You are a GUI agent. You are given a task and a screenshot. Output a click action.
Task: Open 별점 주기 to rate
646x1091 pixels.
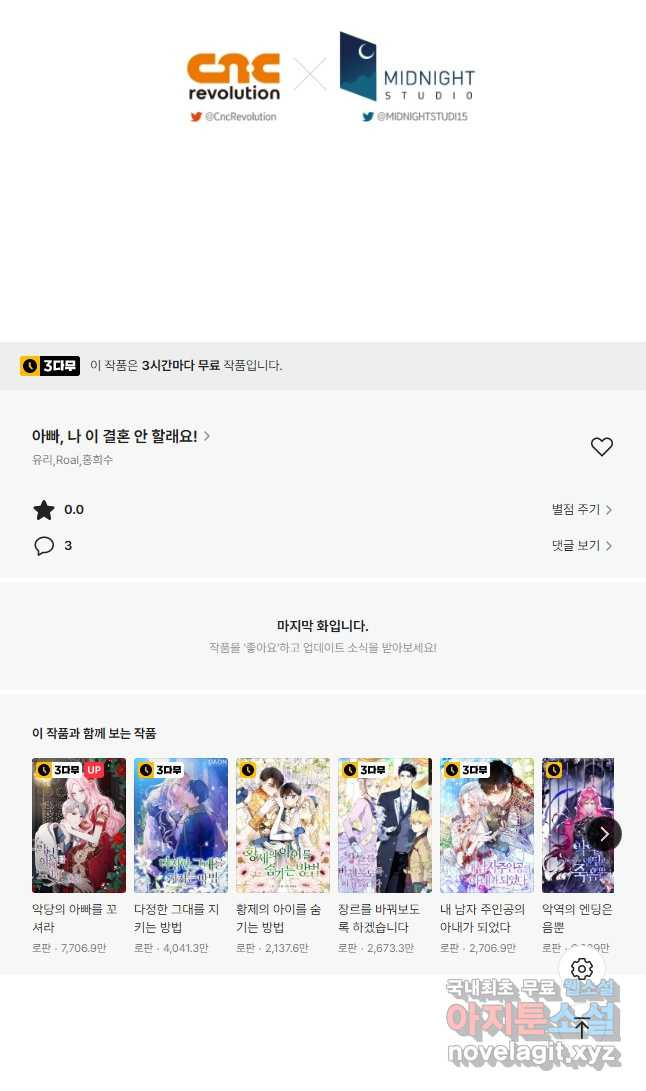(x=581, y=510)
